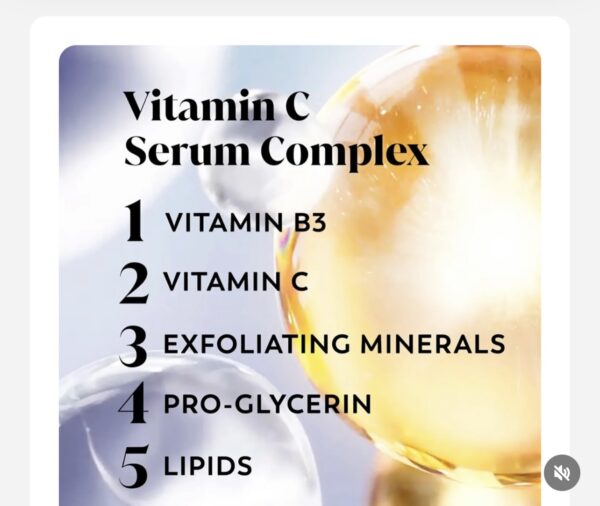The image size is (600, 506).
Task: Unmute the video sound
Action: [x=562, y=472]
